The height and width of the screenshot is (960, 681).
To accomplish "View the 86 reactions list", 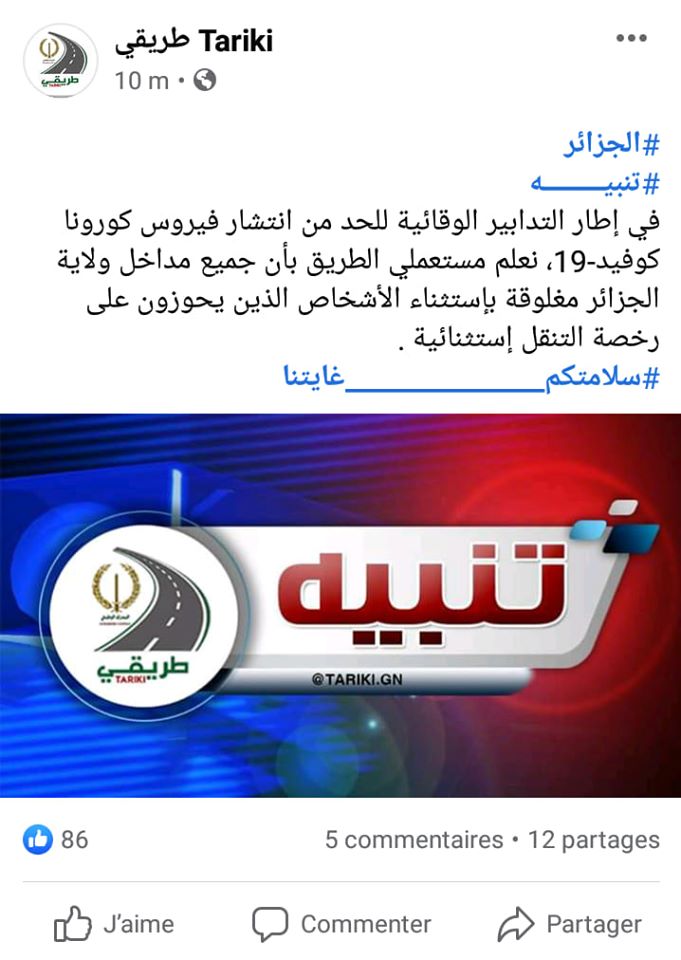I will pyautogui.click(x=58, y=839).
